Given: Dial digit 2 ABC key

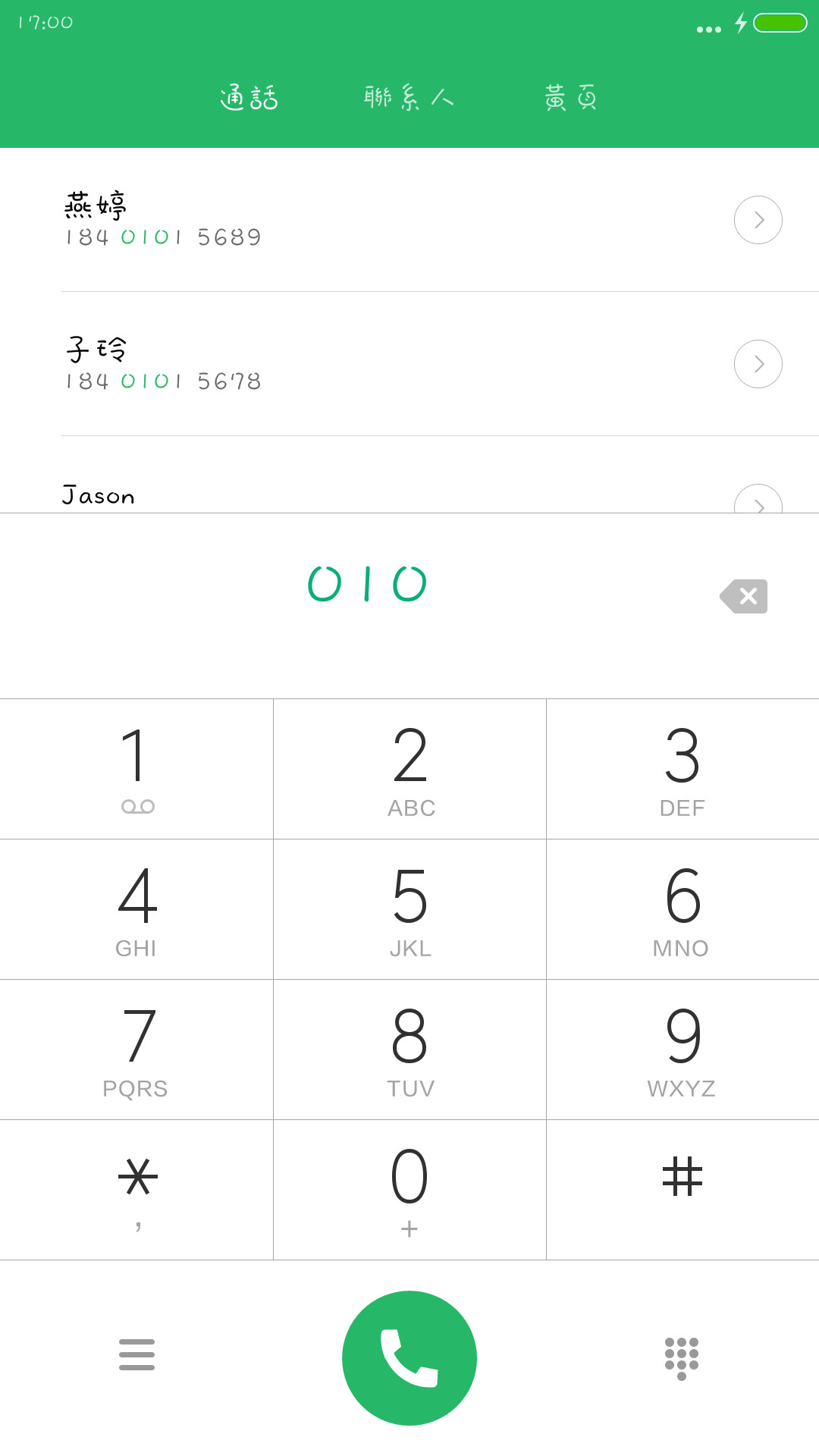Looking at the screenshot, I should point(409,769).
